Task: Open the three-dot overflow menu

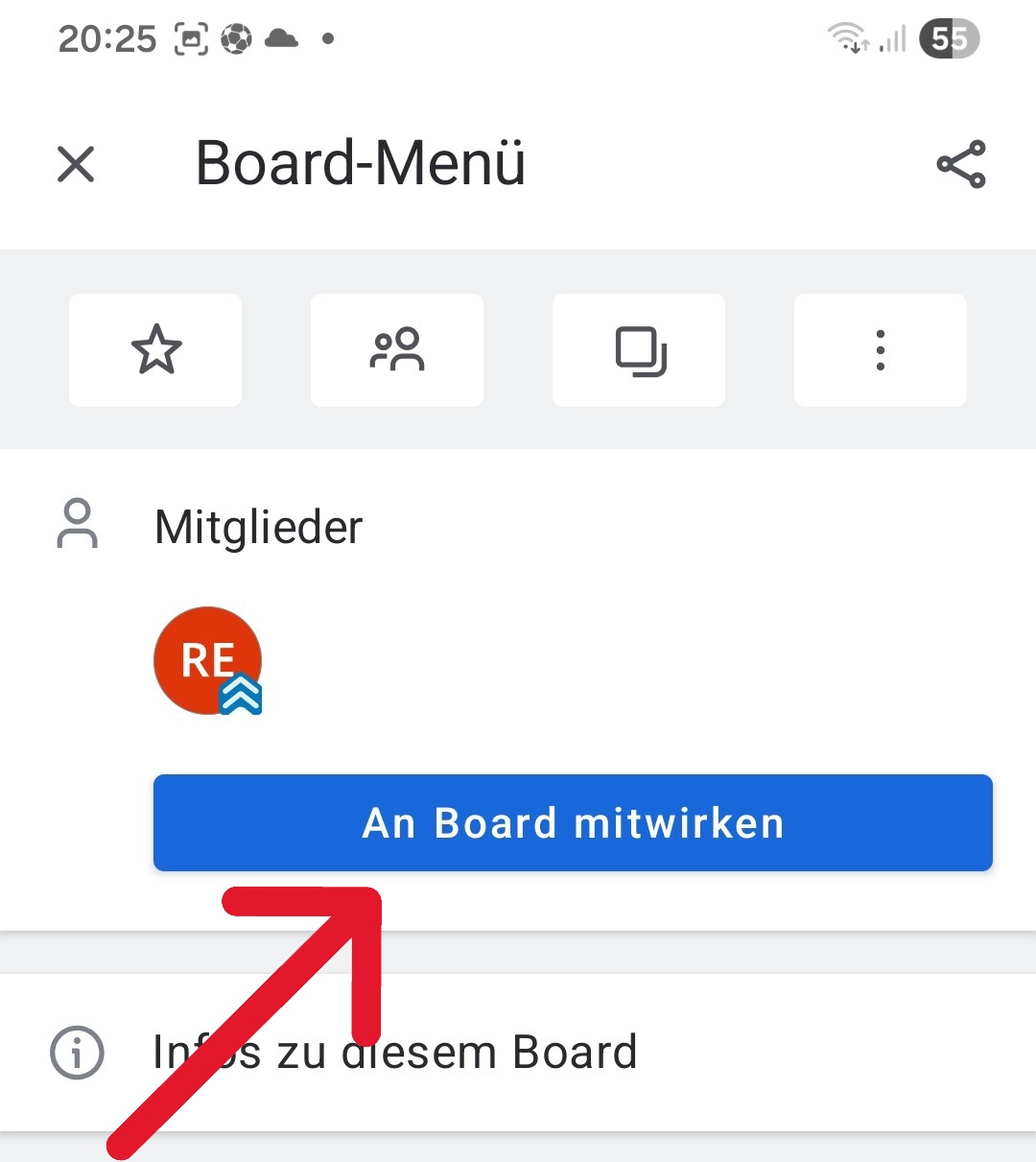Action: (x=880, y=350)
